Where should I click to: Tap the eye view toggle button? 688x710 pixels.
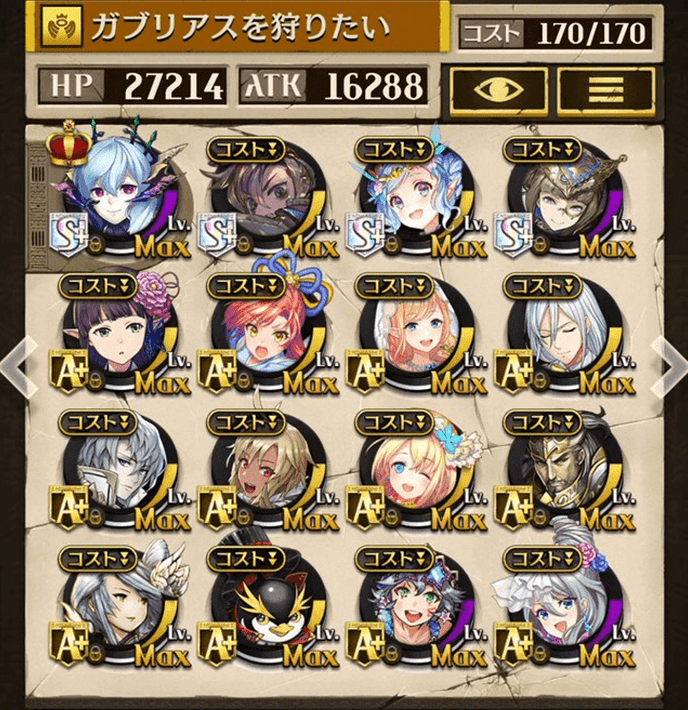tap(498, 88)
